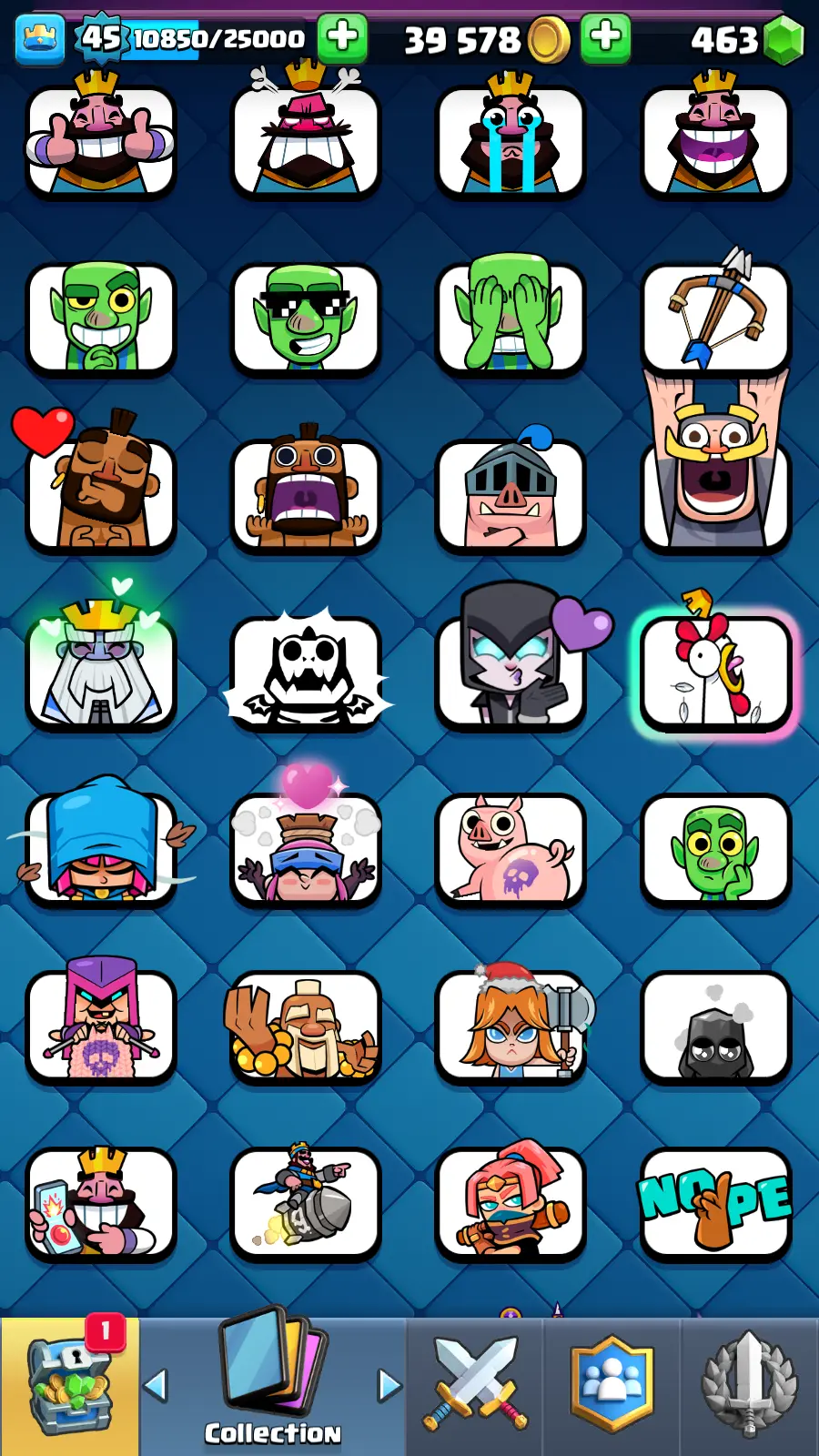
Task: Select the crossbow emote
Action: point(716,314)
